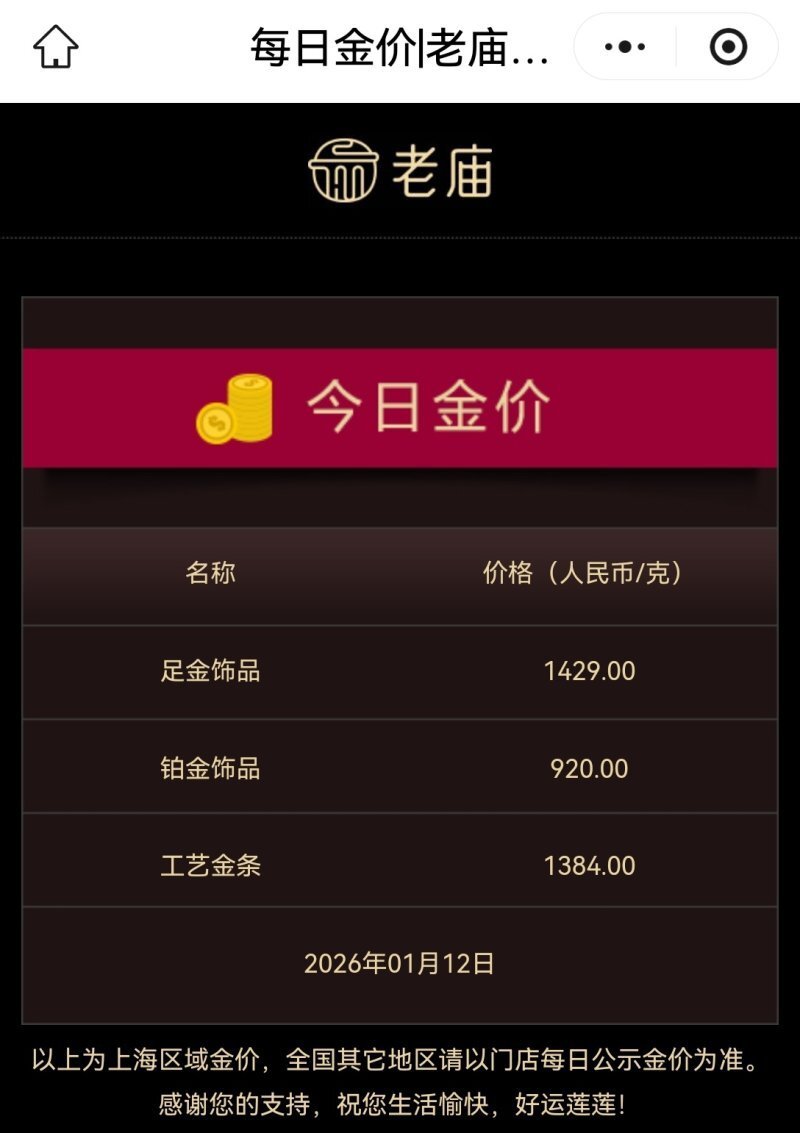Open the three-dot more options menu
The image size is (800, 1133).
pos(625,44)
